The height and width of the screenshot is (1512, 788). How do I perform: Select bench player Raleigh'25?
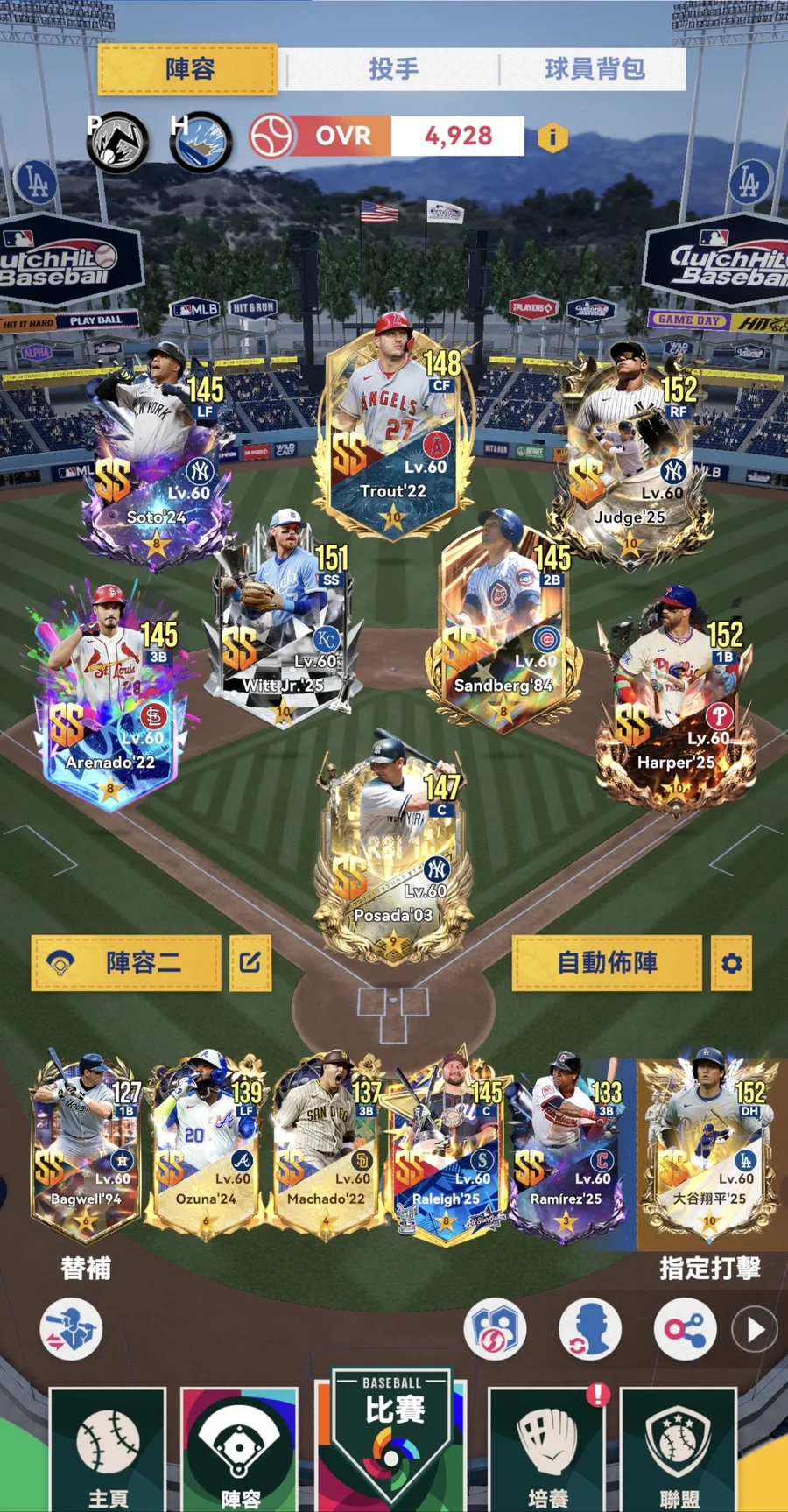(x=447, y=1147)
